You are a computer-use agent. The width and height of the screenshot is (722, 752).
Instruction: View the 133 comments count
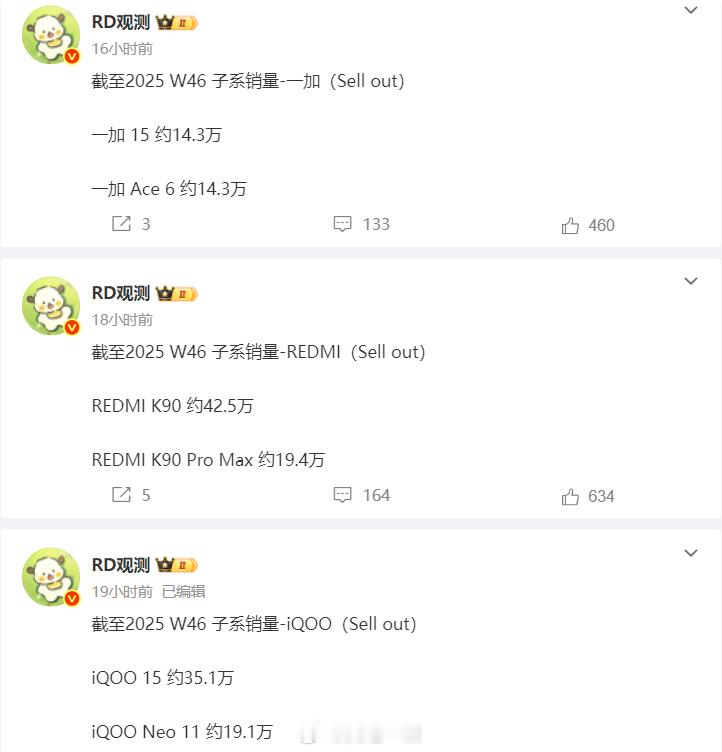[x=374, y=224]
